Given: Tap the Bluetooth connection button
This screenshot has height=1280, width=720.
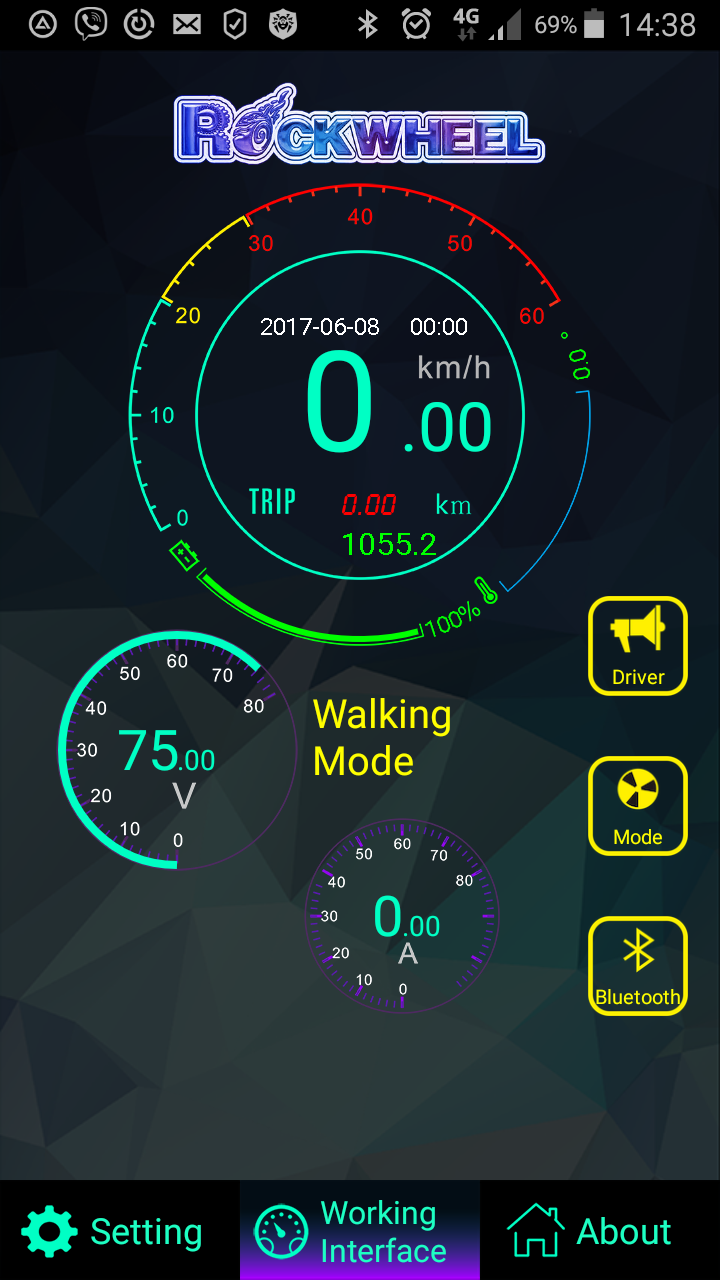Looking at the screenshot, I should point(638,966).
